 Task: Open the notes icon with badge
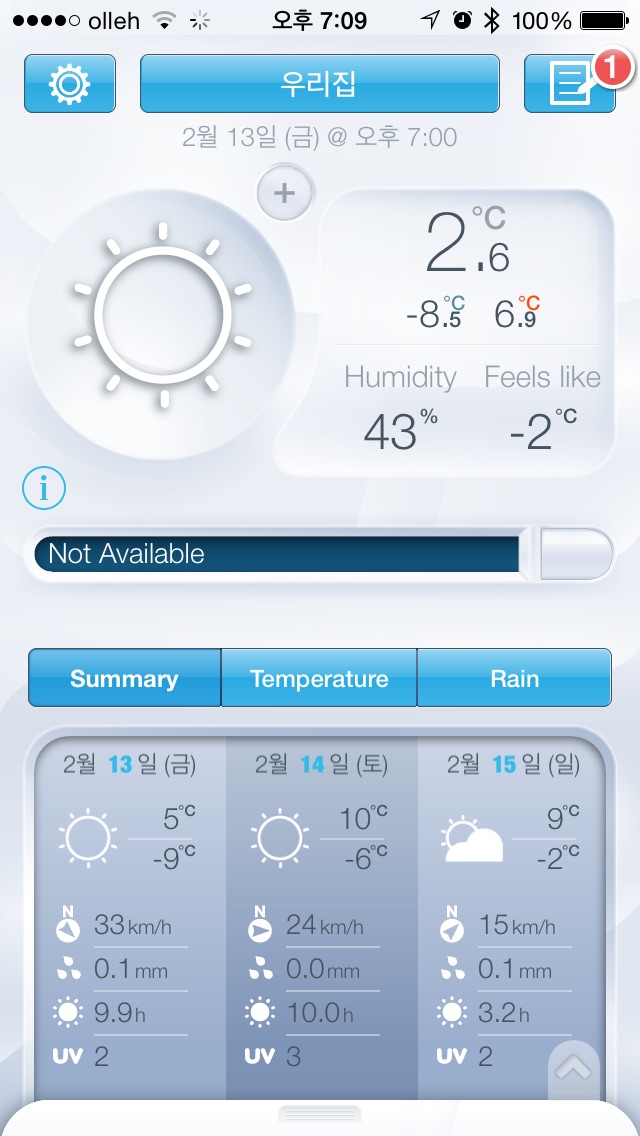point(569,84)
